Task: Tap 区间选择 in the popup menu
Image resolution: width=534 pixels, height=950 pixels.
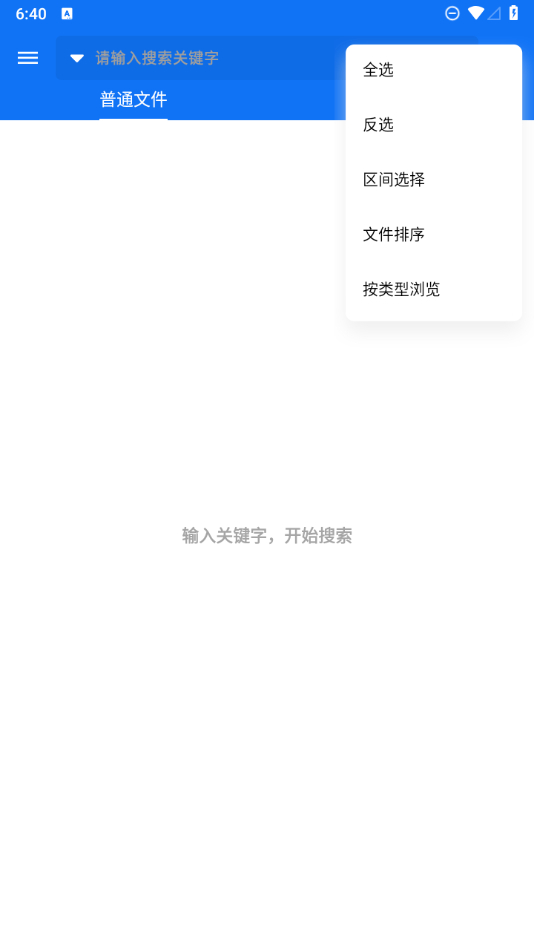Action: [x=433, y=180]
